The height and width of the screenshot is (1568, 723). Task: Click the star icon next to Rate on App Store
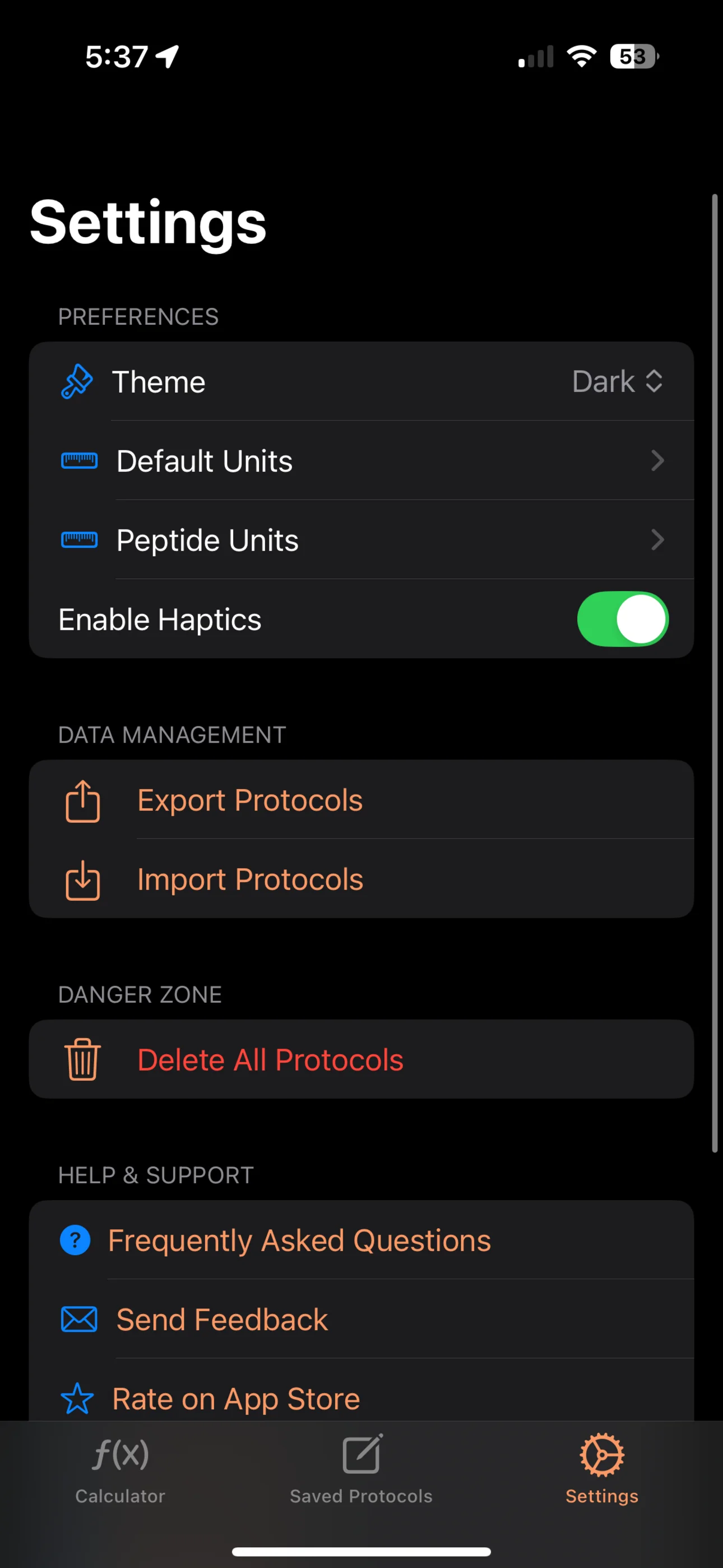[78, 1398]
